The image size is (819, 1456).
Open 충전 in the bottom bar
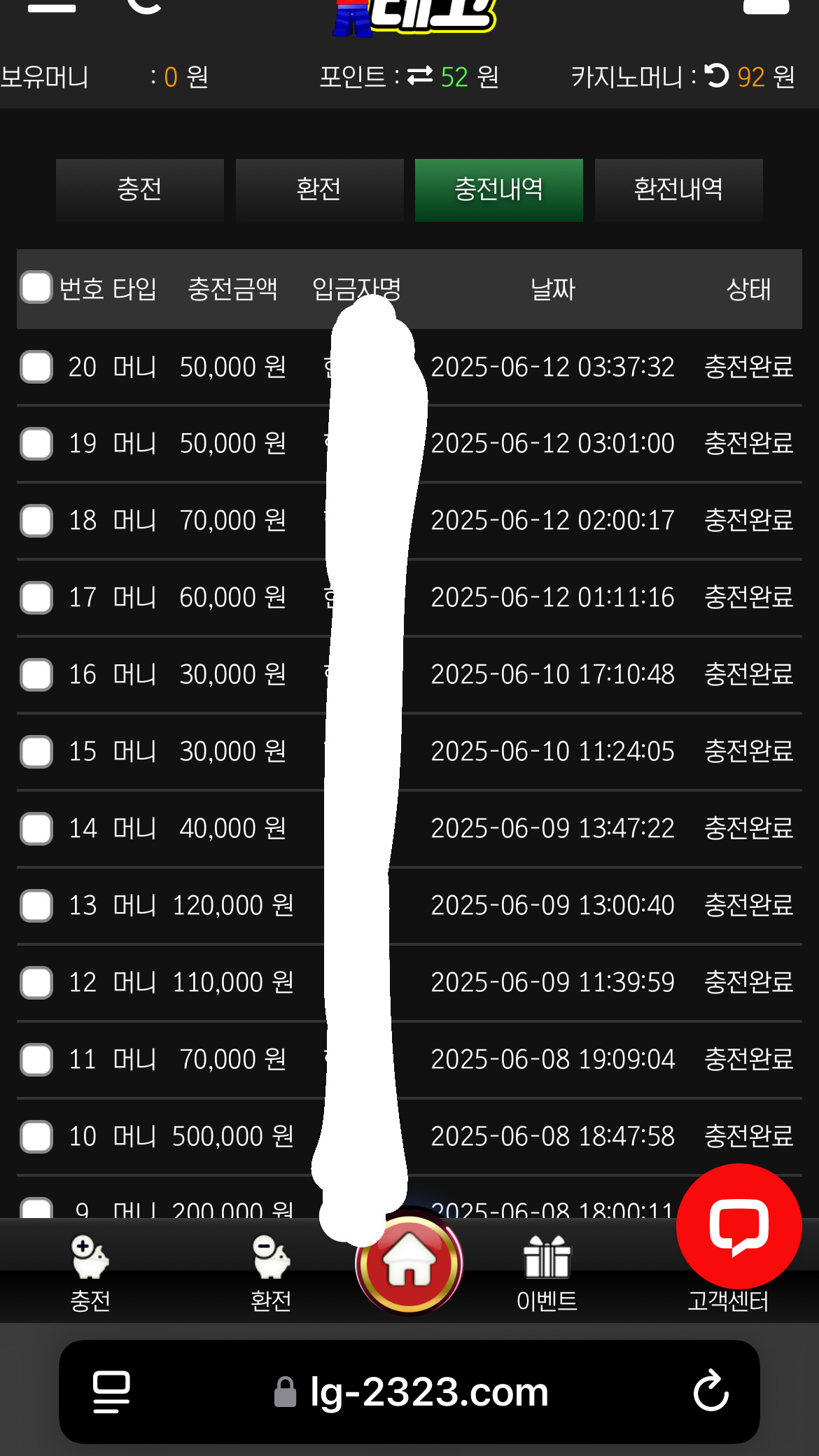pos(90,1273)
